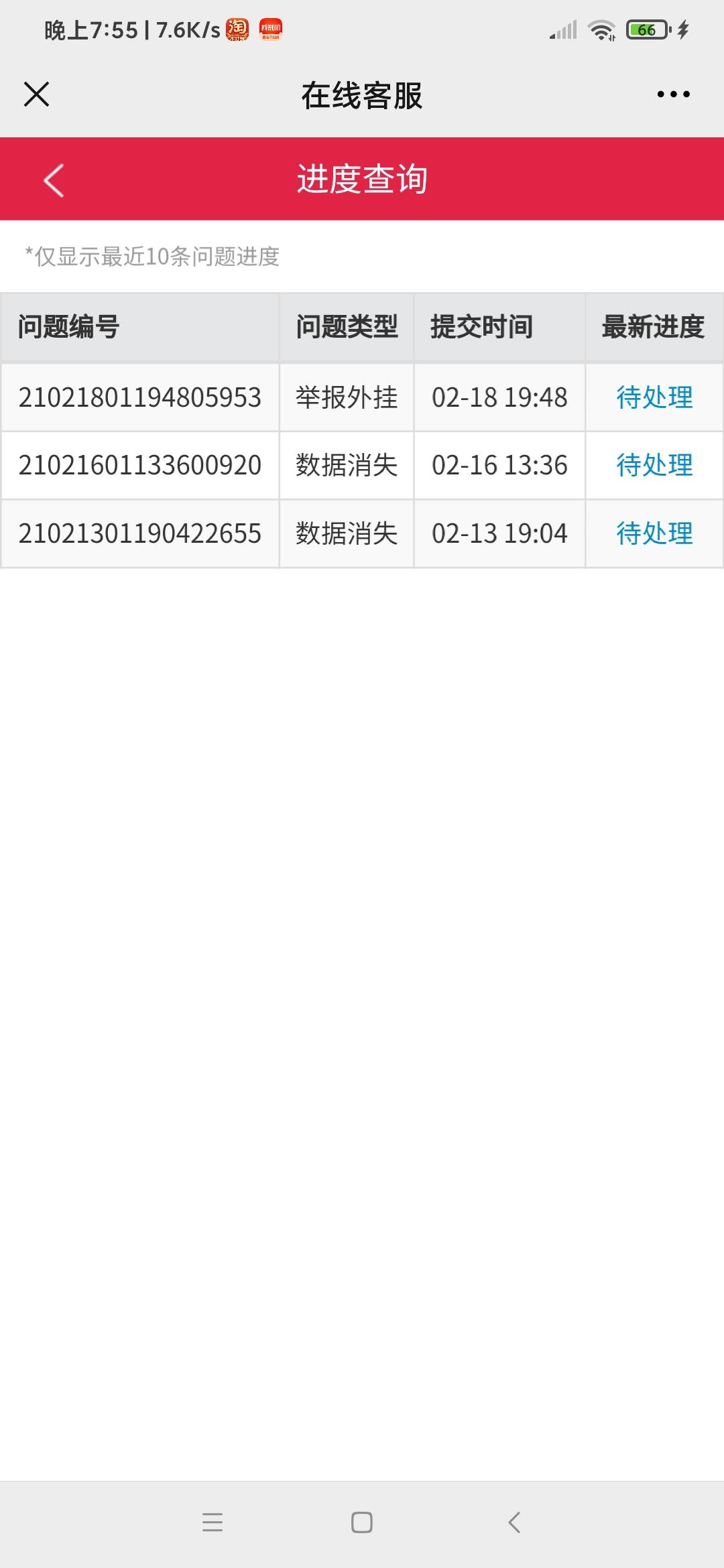Viewport: 724px width, 1568px height.
Task: Open the recent apps menu button
Action: pyautogui.click(x=213, y=1522)
